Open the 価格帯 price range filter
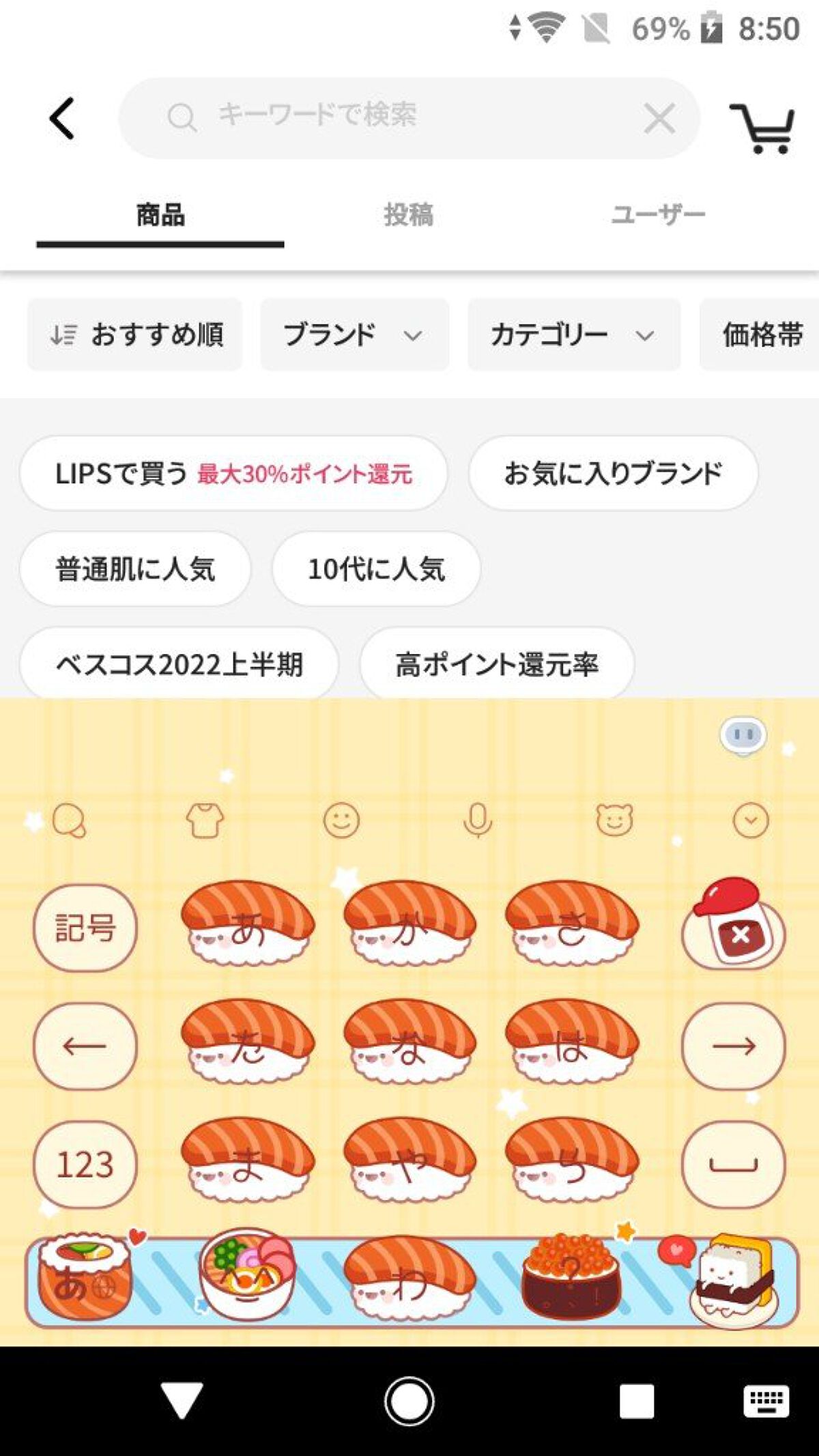This screenshot has width=819, height=1456. [761, 334]
